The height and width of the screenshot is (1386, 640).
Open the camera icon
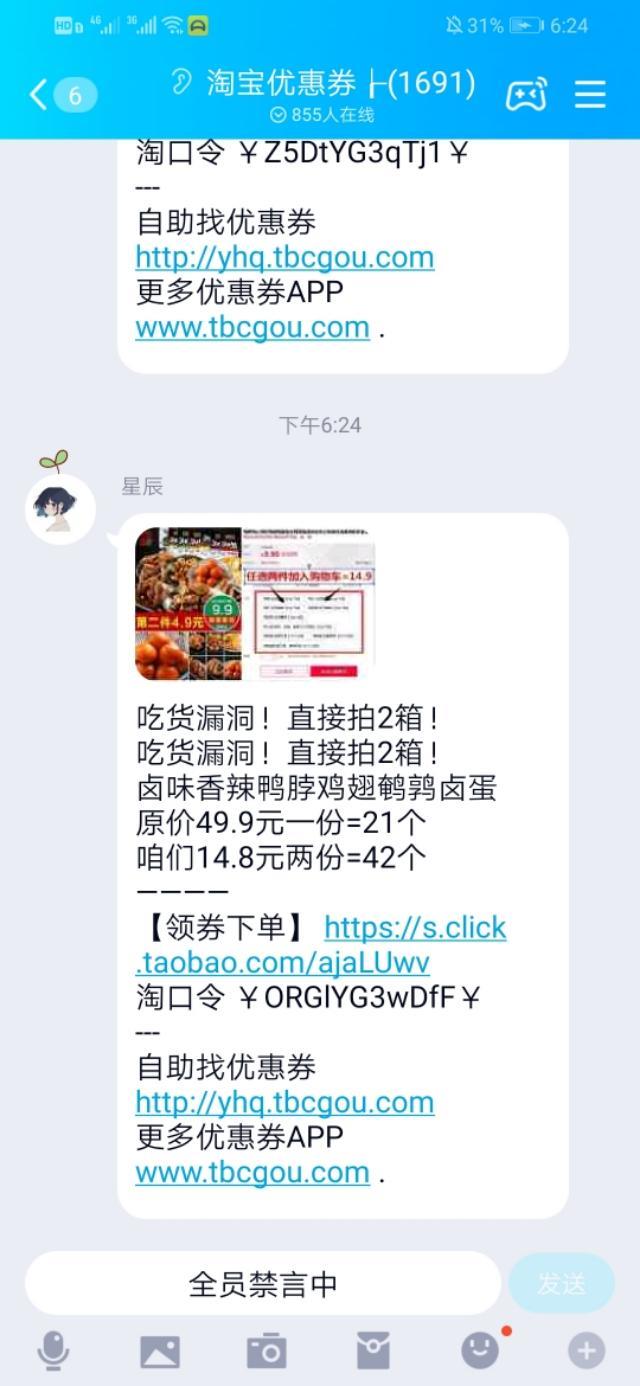[267, 1352]
